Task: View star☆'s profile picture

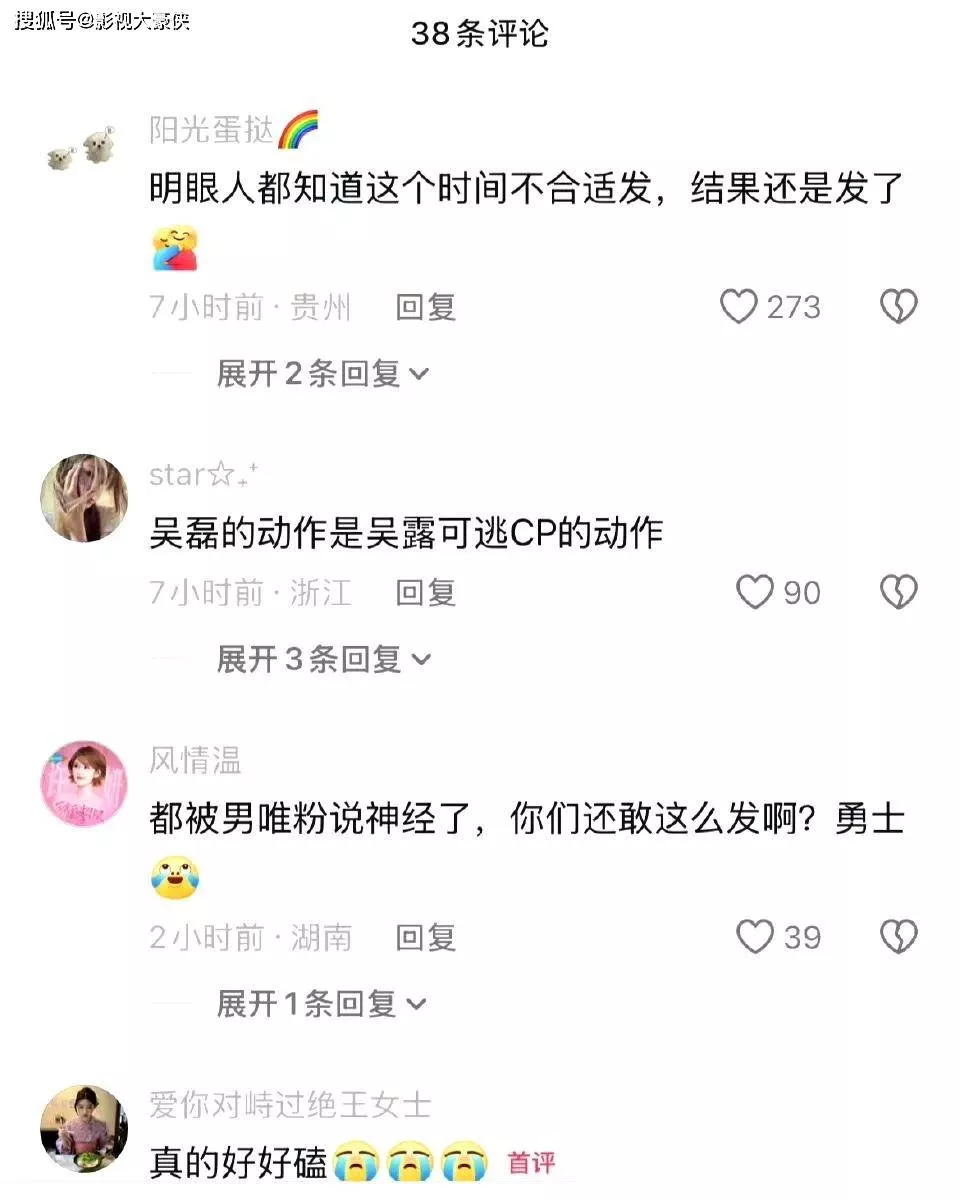Action: (84, 498)
